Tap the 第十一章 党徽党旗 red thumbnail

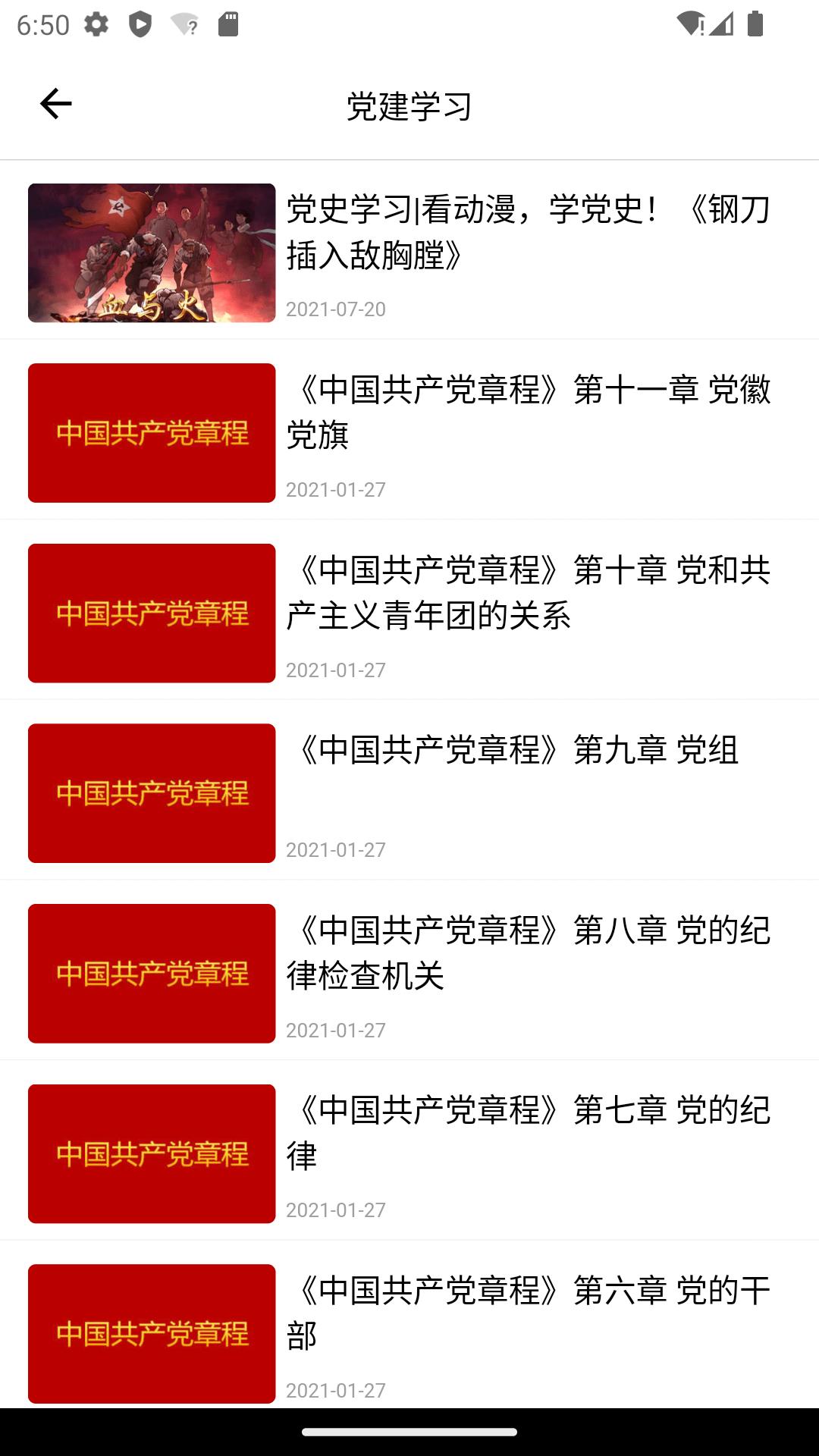coord(150,434)
